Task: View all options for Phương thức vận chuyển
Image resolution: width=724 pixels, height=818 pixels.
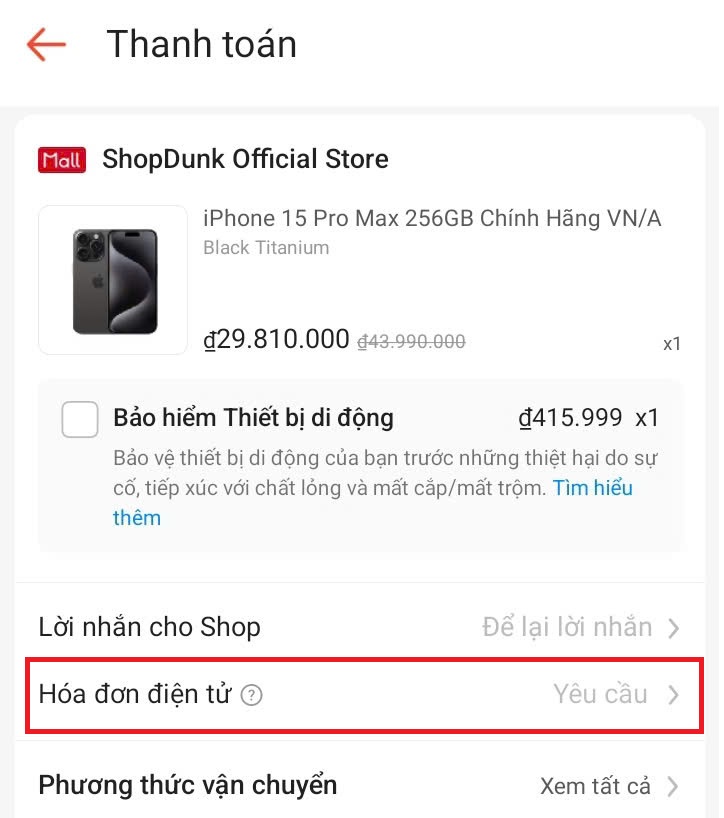Action: click(609, 786)
